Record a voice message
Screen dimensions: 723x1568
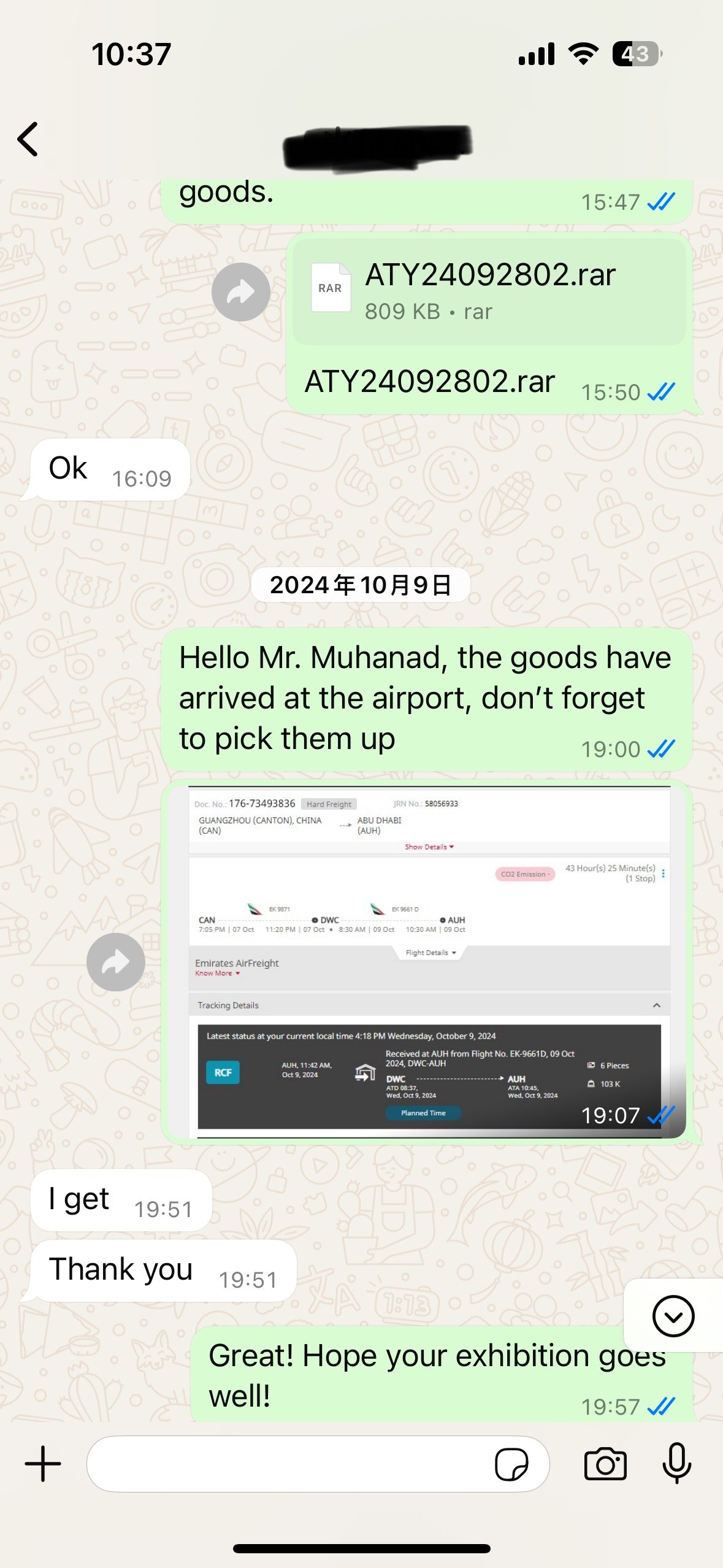click(x=676, y=1464)
